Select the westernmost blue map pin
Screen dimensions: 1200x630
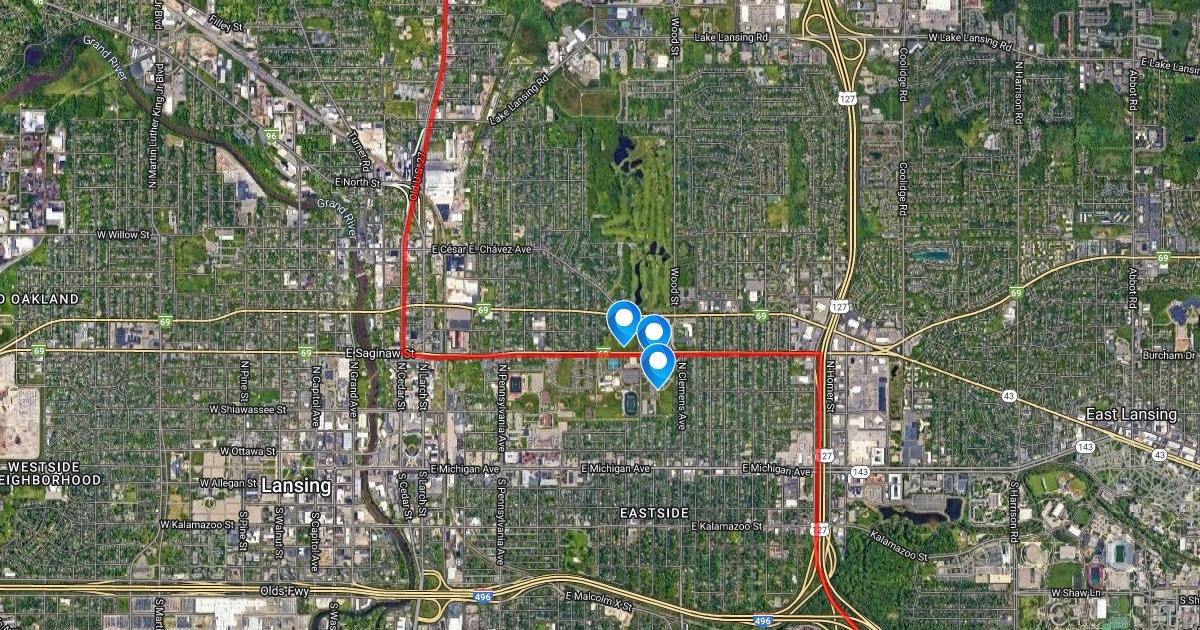tap(624, 320)
